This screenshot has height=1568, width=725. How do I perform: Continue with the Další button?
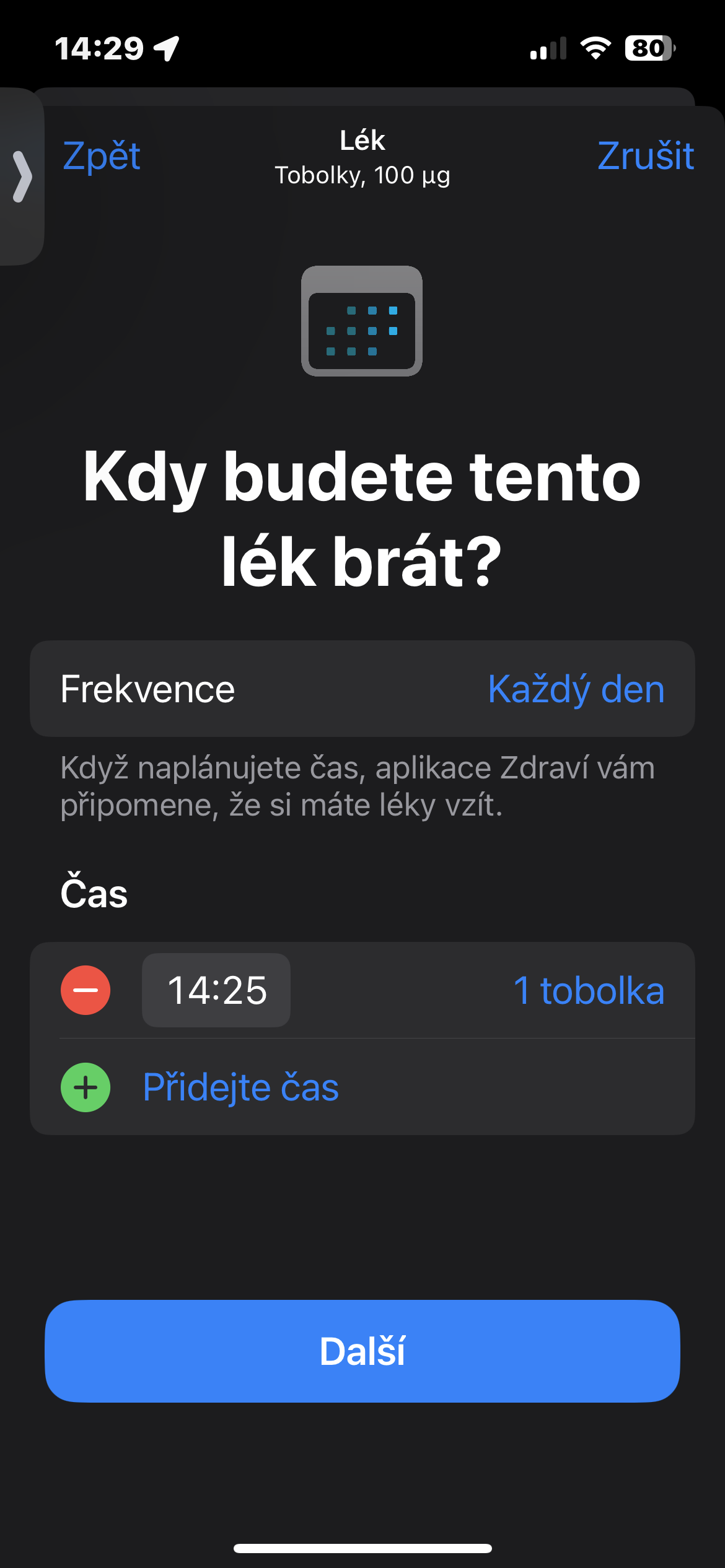362,1351
